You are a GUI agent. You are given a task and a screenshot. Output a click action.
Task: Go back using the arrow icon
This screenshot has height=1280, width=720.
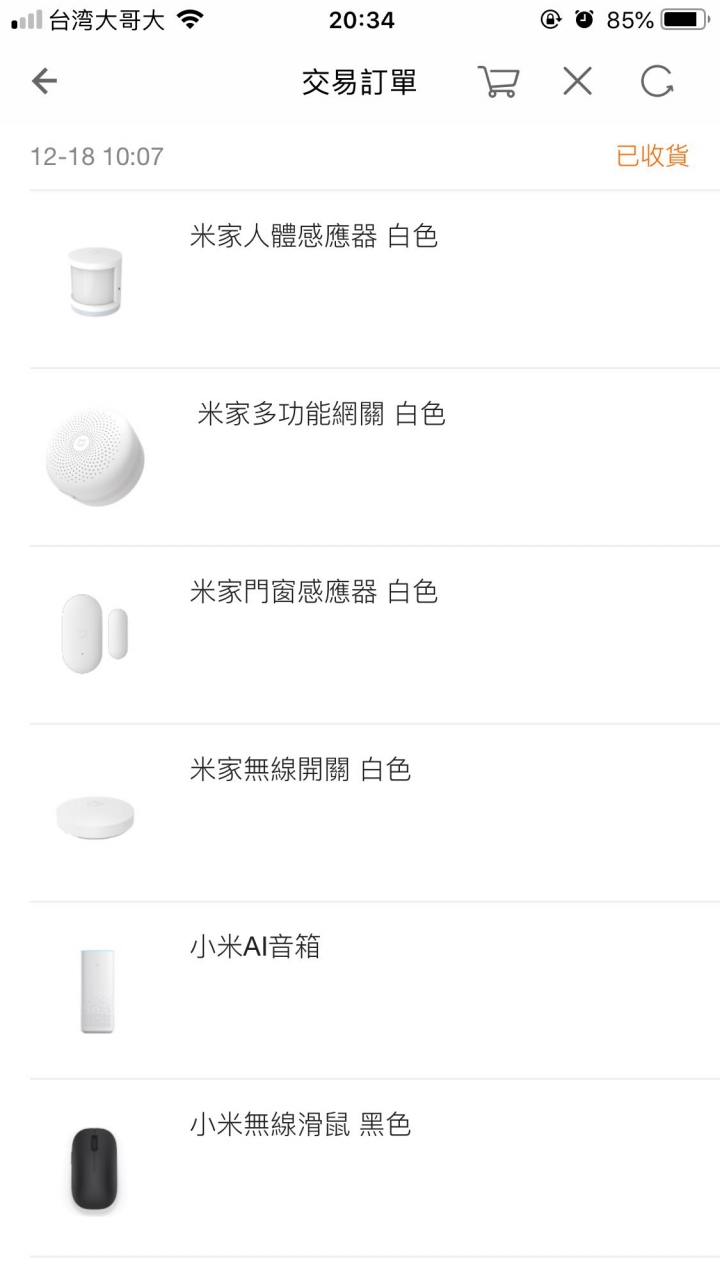44,82
